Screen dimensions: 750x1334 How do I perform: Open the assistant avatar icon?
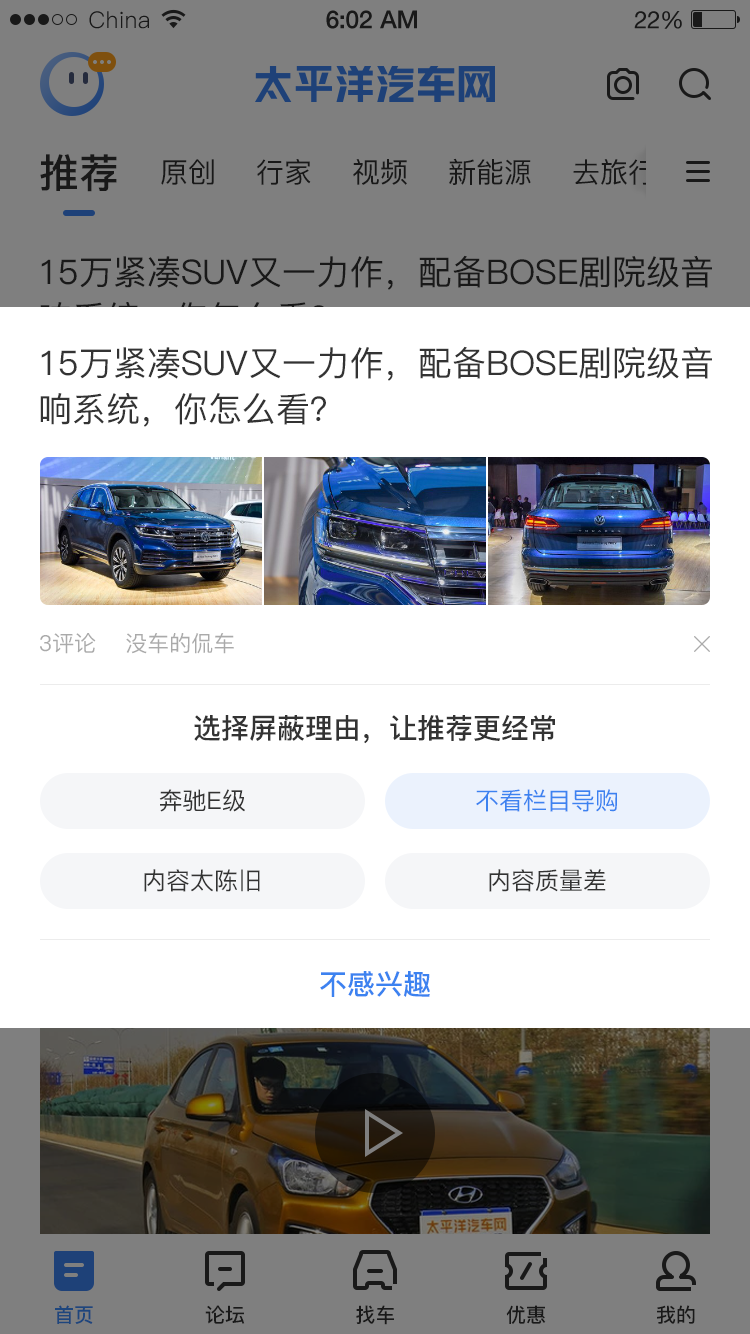tap(72, 84)
